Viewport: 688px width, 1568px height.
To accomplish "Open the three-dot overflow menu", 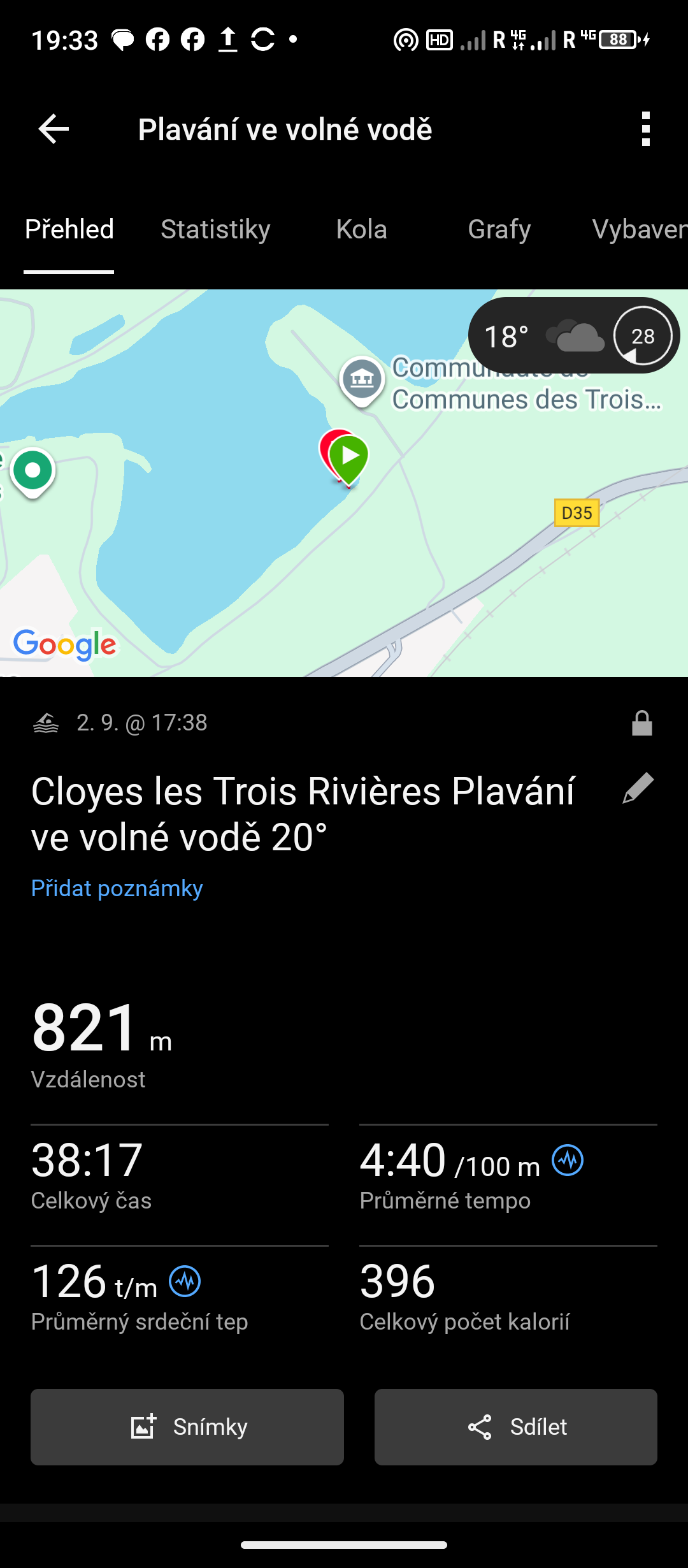I will pyautogui.click(x=645, y=129).
